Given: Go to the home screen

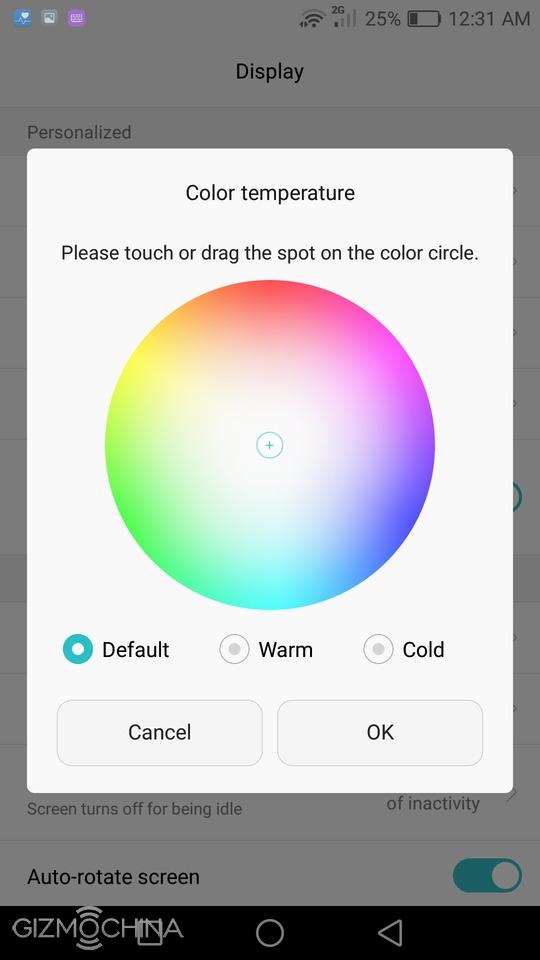Looking at the screenshot, I should (x=270, y=932).
